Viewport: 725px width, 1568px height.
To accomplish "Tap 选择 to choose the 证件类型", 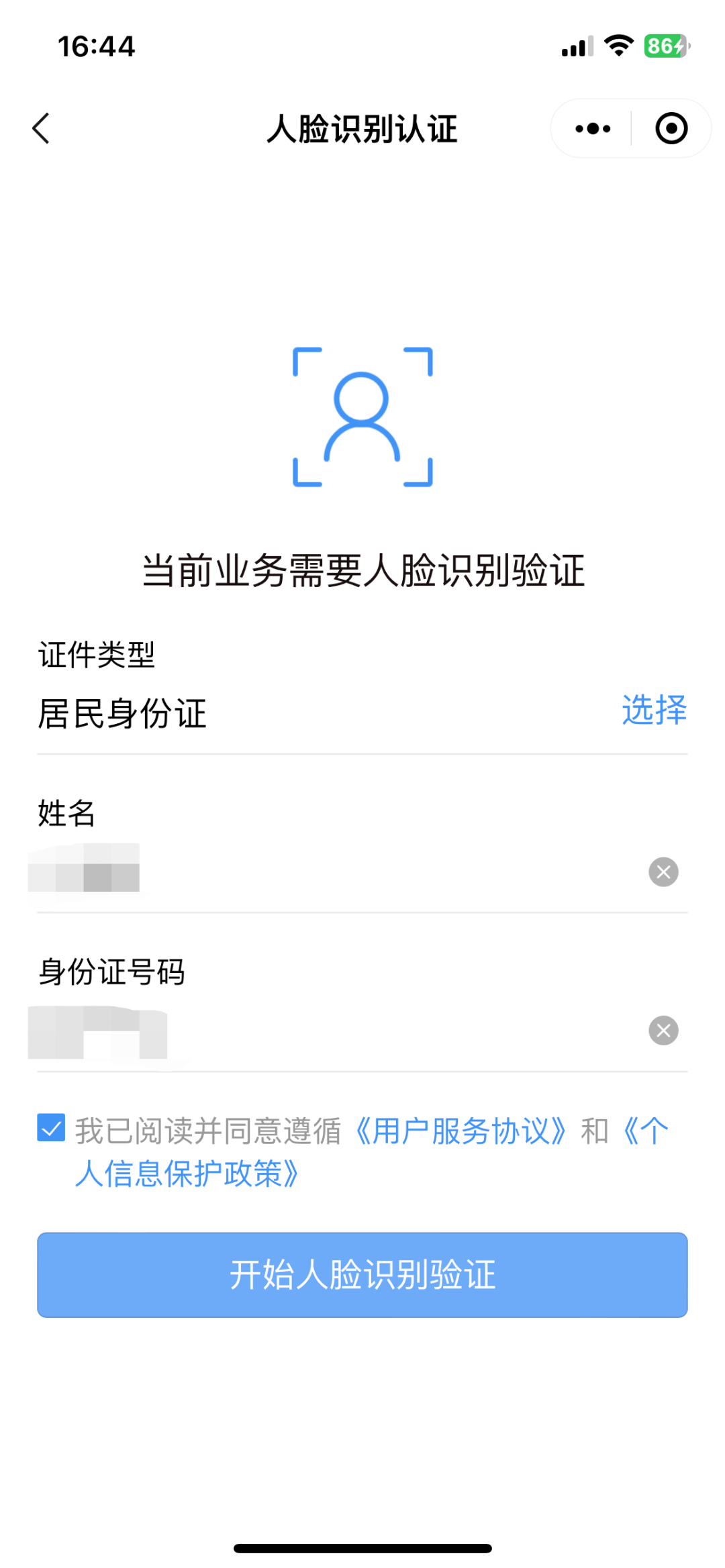I will click(654, 710).
